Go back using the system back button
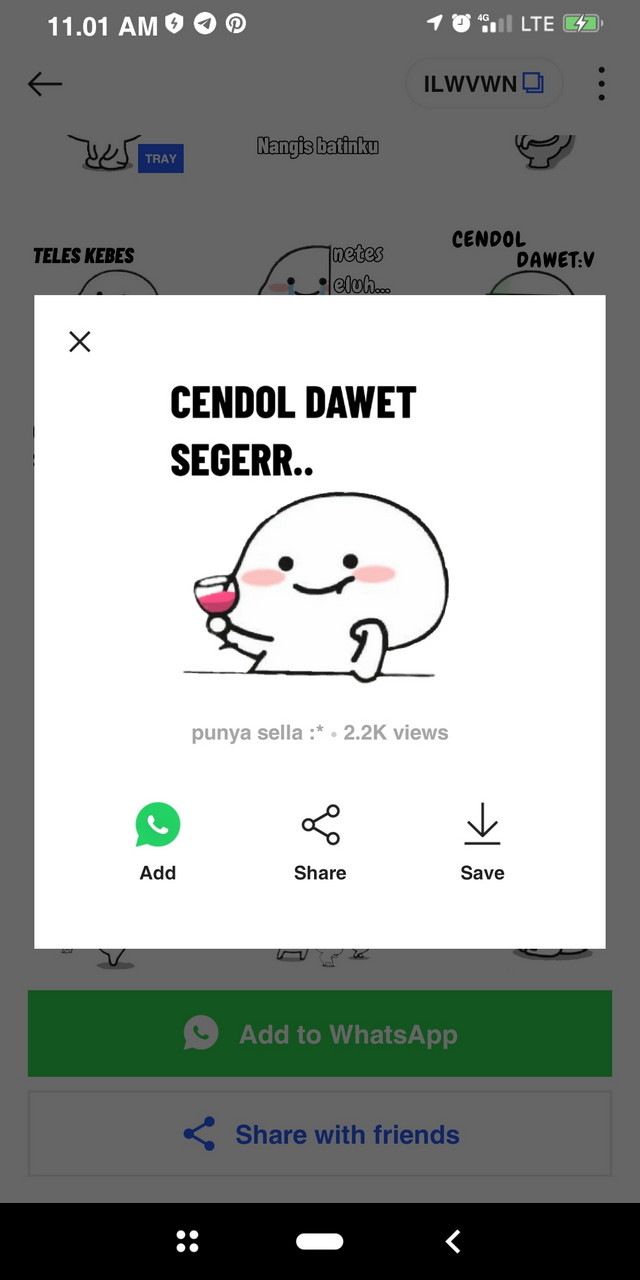The height and width of the screenshot is (1280, 640). tap(453, 1241)
